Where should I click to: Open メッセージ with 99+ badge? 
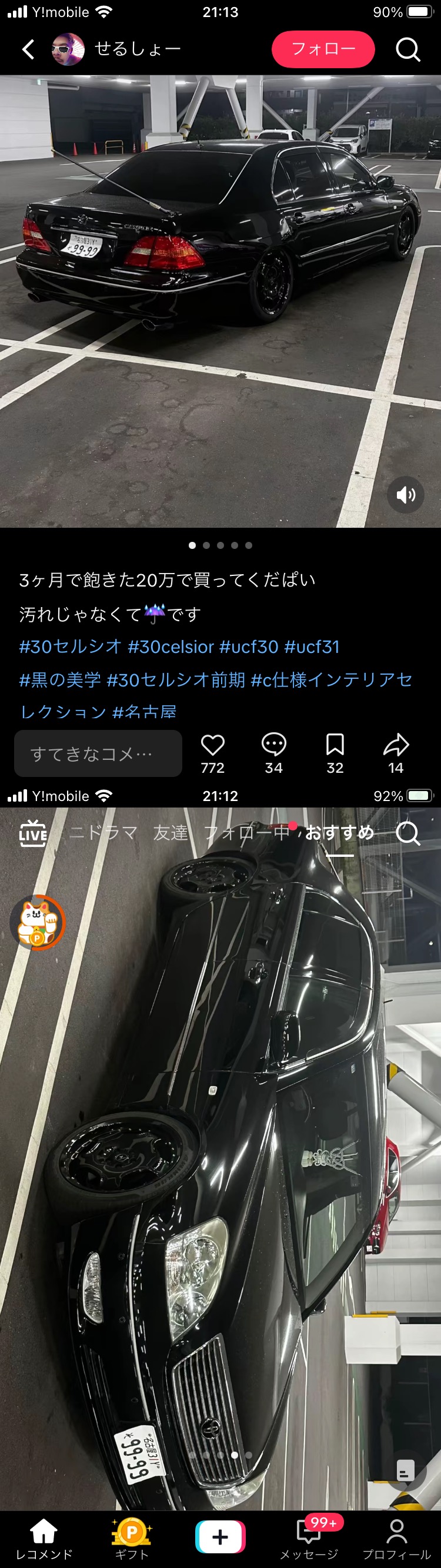[309, 1537]
